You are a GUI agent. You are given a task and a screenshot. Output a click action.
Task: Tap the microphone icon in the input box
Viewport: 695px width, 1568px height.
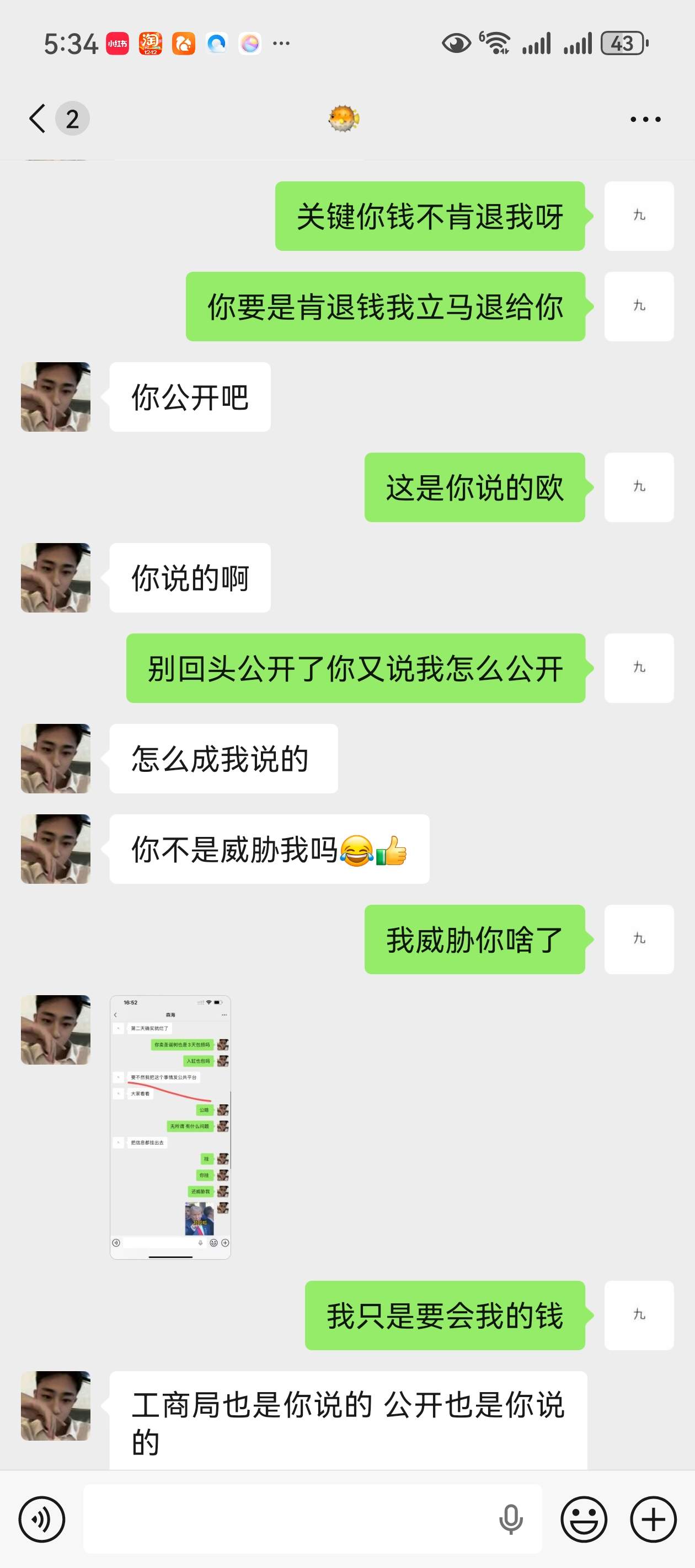pyautogui.click(x=510, y=1519)
